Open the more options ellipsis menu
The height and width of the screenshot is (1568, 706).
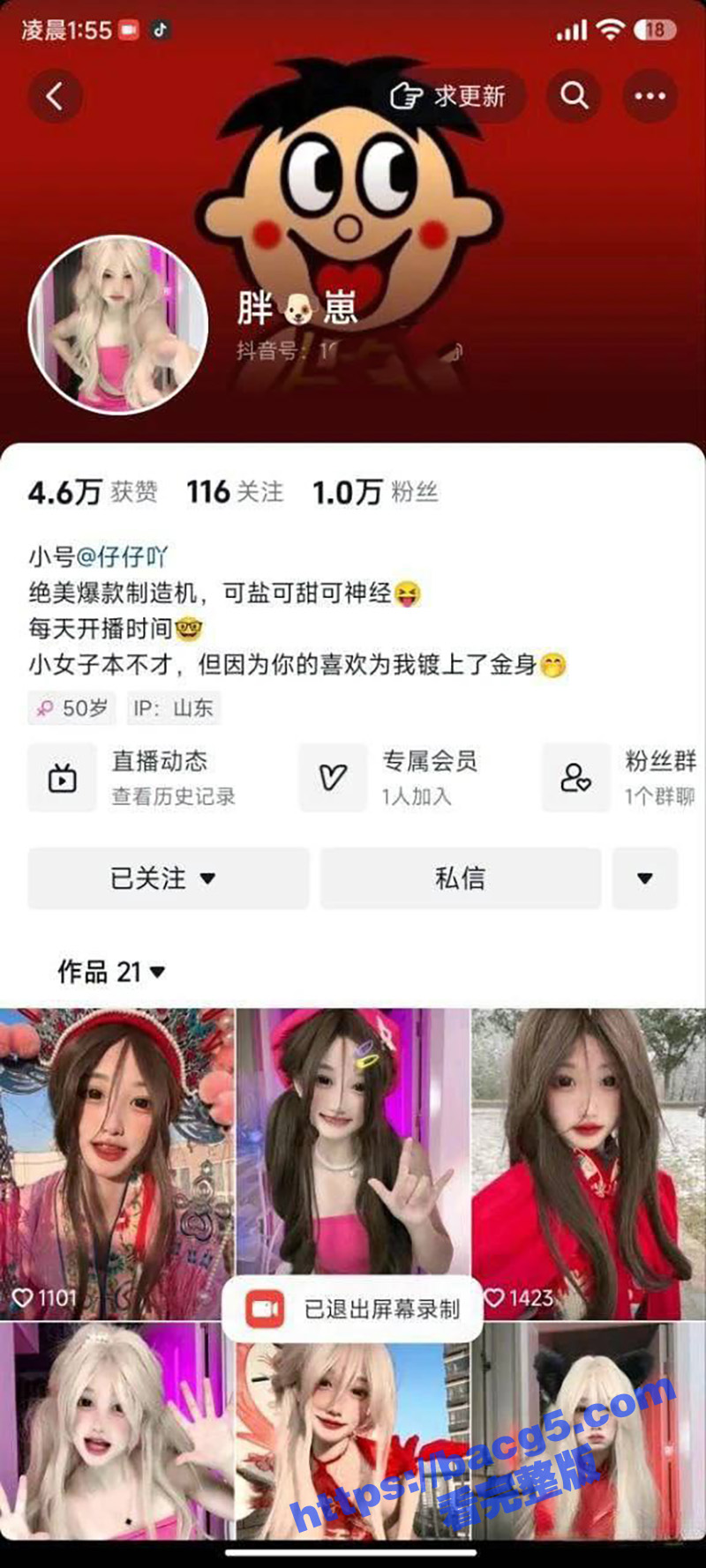coord(651,96)
